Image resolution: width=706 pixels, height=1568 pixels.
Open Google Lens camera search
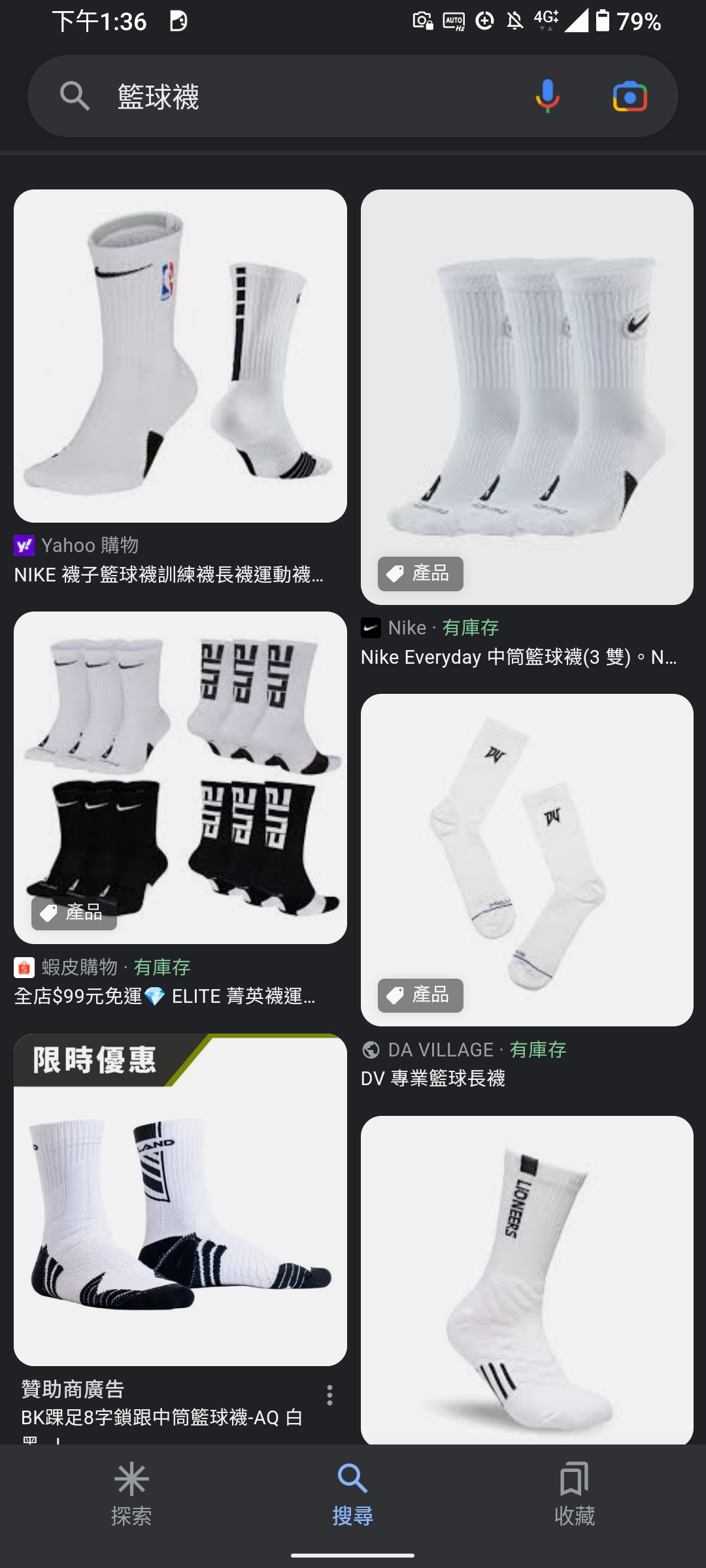(630, 97)
